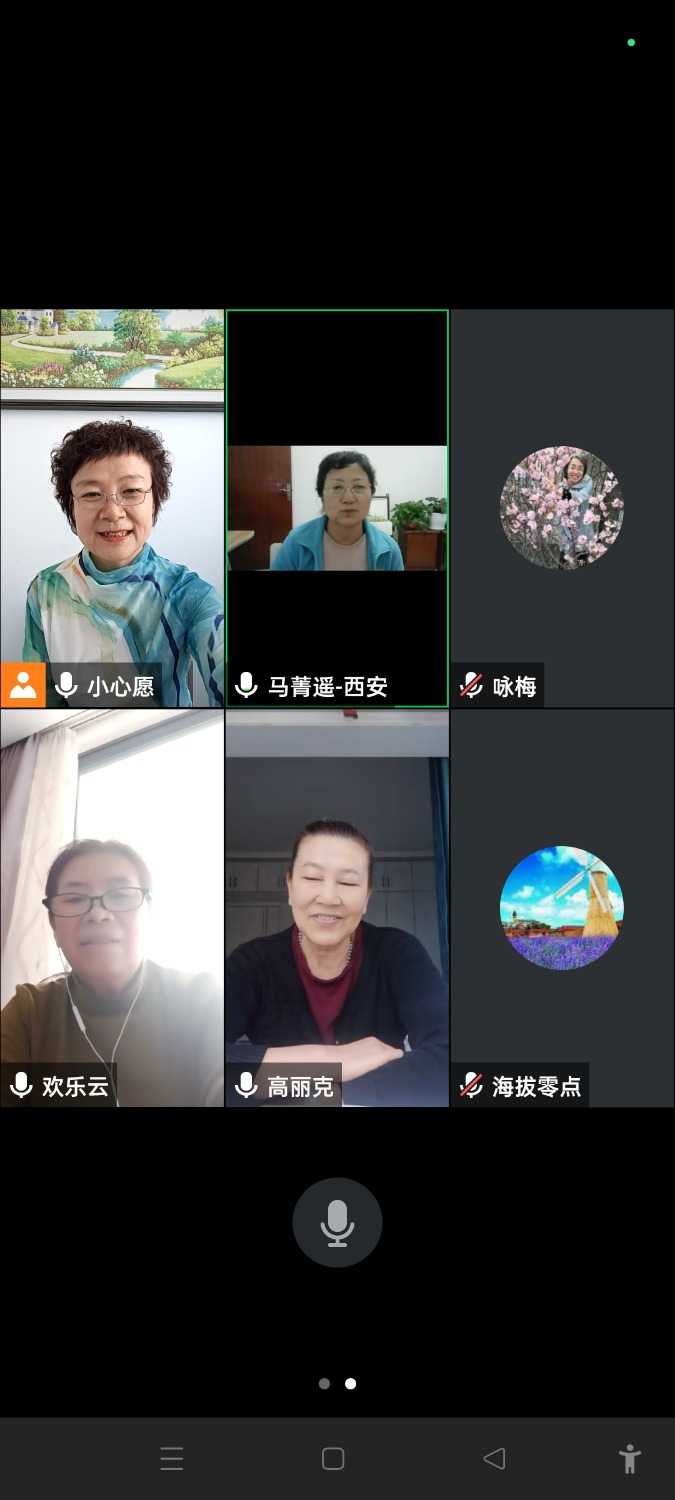The image size is (675, 1500).
Task: Select 欢乐云's video tile
Action: tap(112, 908)
